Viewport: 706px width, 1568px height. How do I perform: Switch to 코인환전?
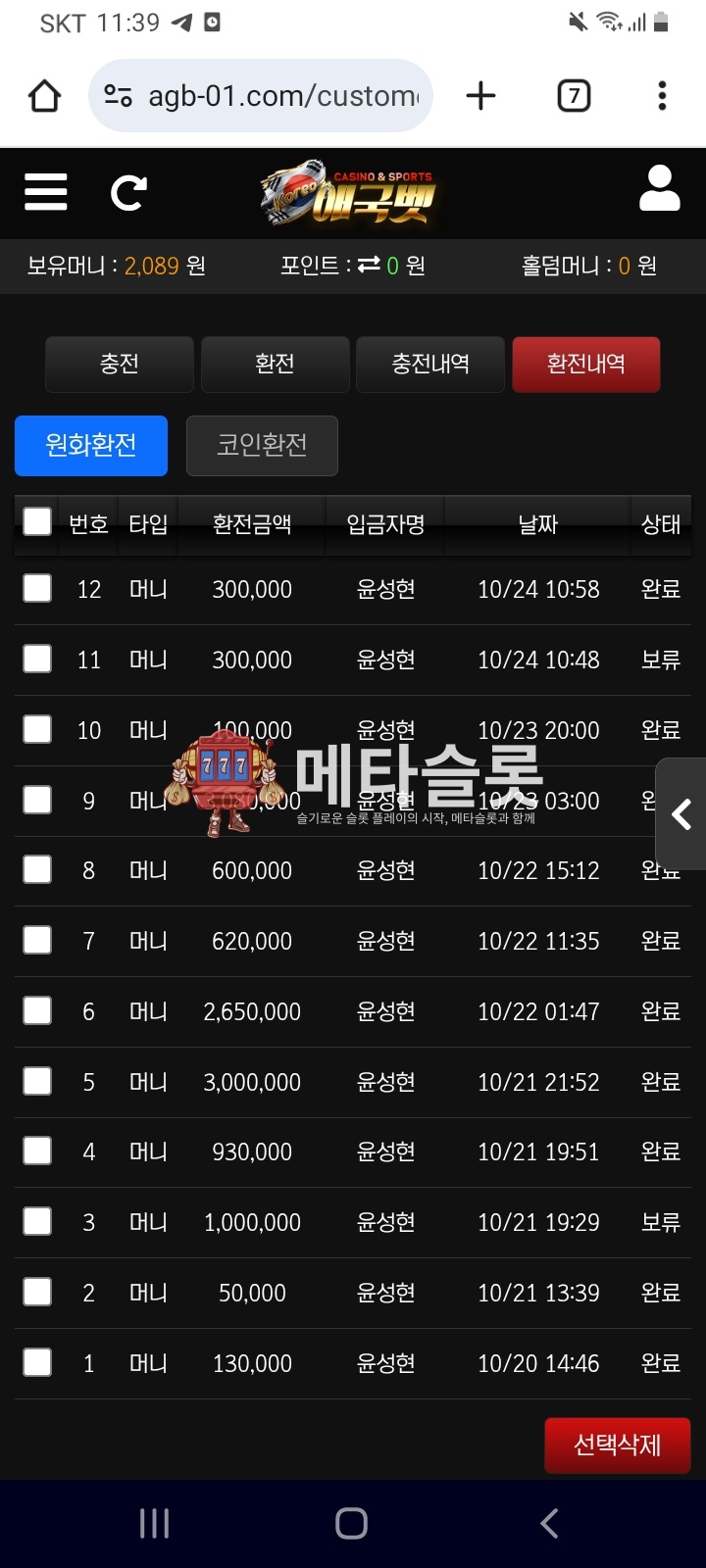[262, 446]
